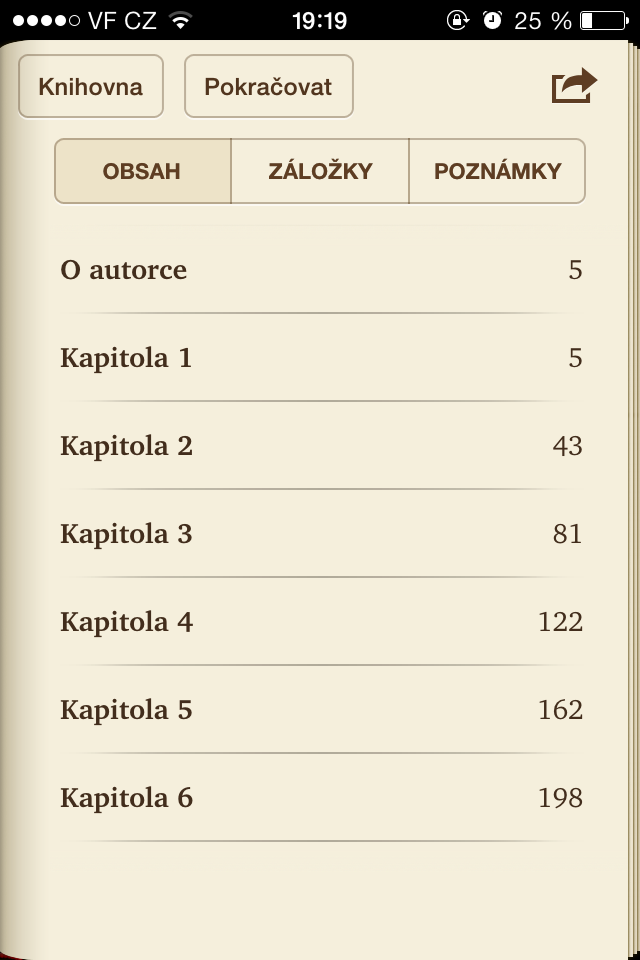The width and height of the screenshot is (640, 960).
Task: Select the Obsah tab
Action: click(x=142, y=171)
